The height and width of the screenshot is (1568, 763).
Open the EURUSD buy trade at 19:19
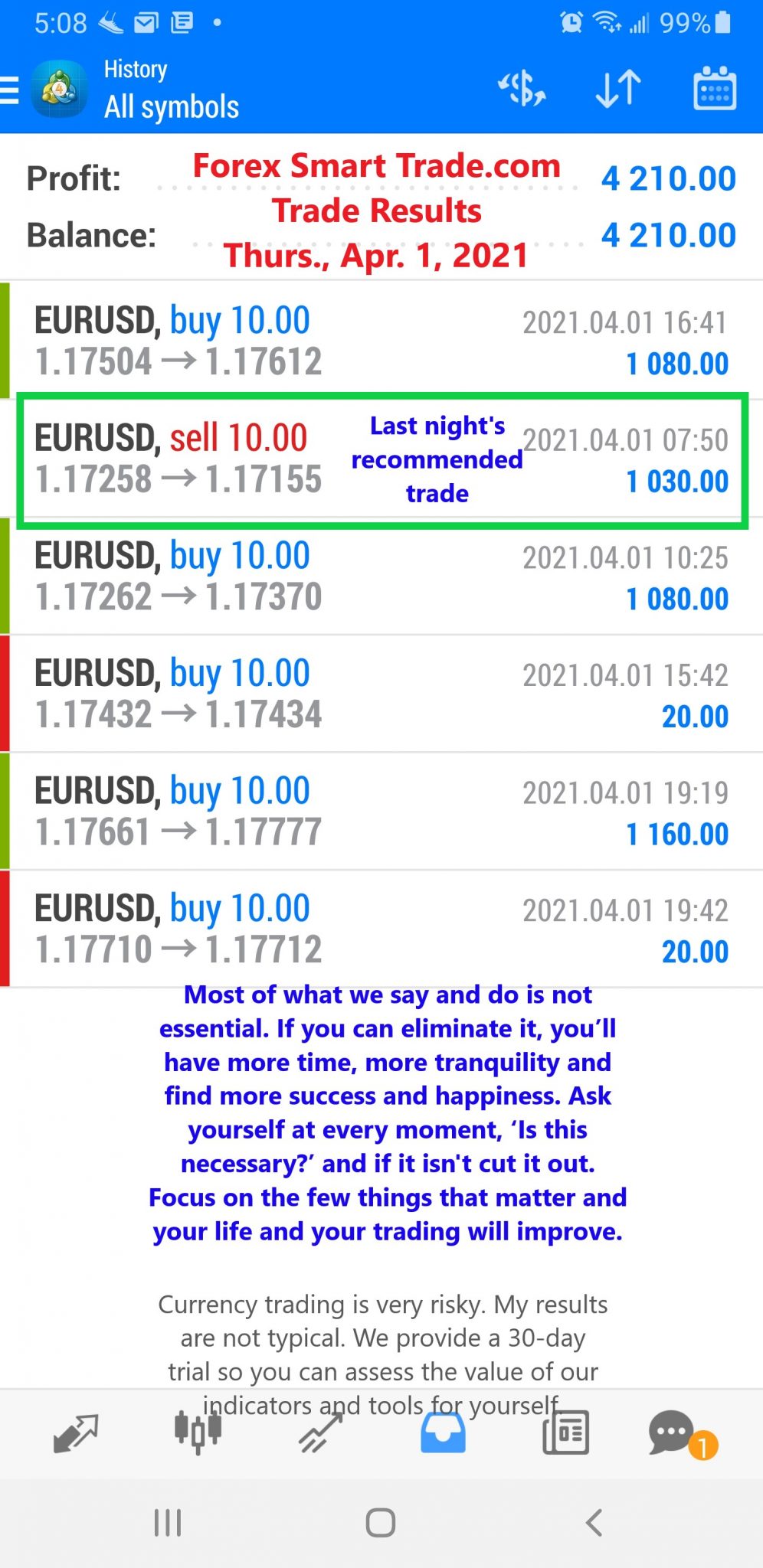point(381,811)
